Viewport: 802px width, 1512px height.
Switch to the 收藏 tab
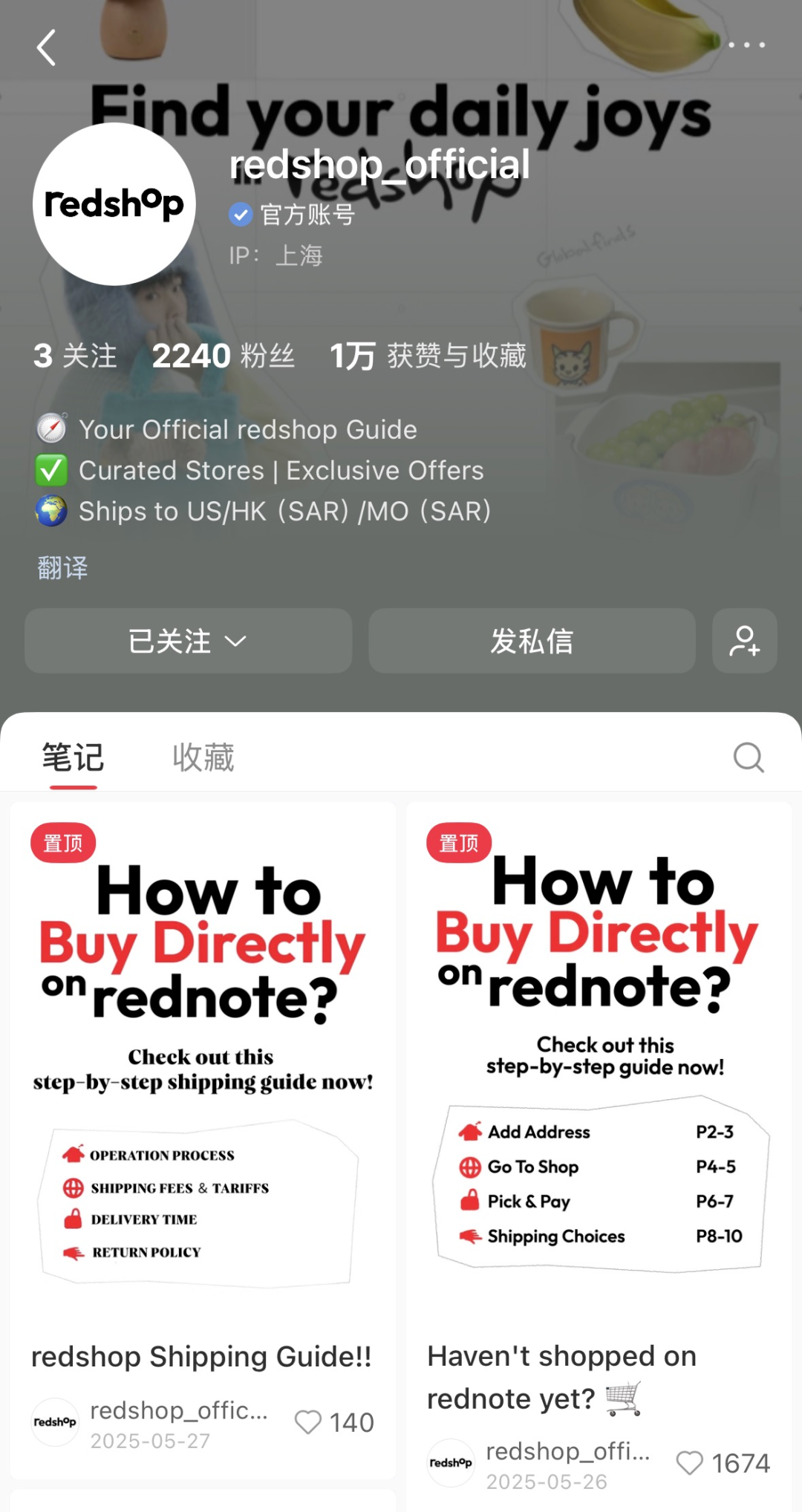(202, 757)
